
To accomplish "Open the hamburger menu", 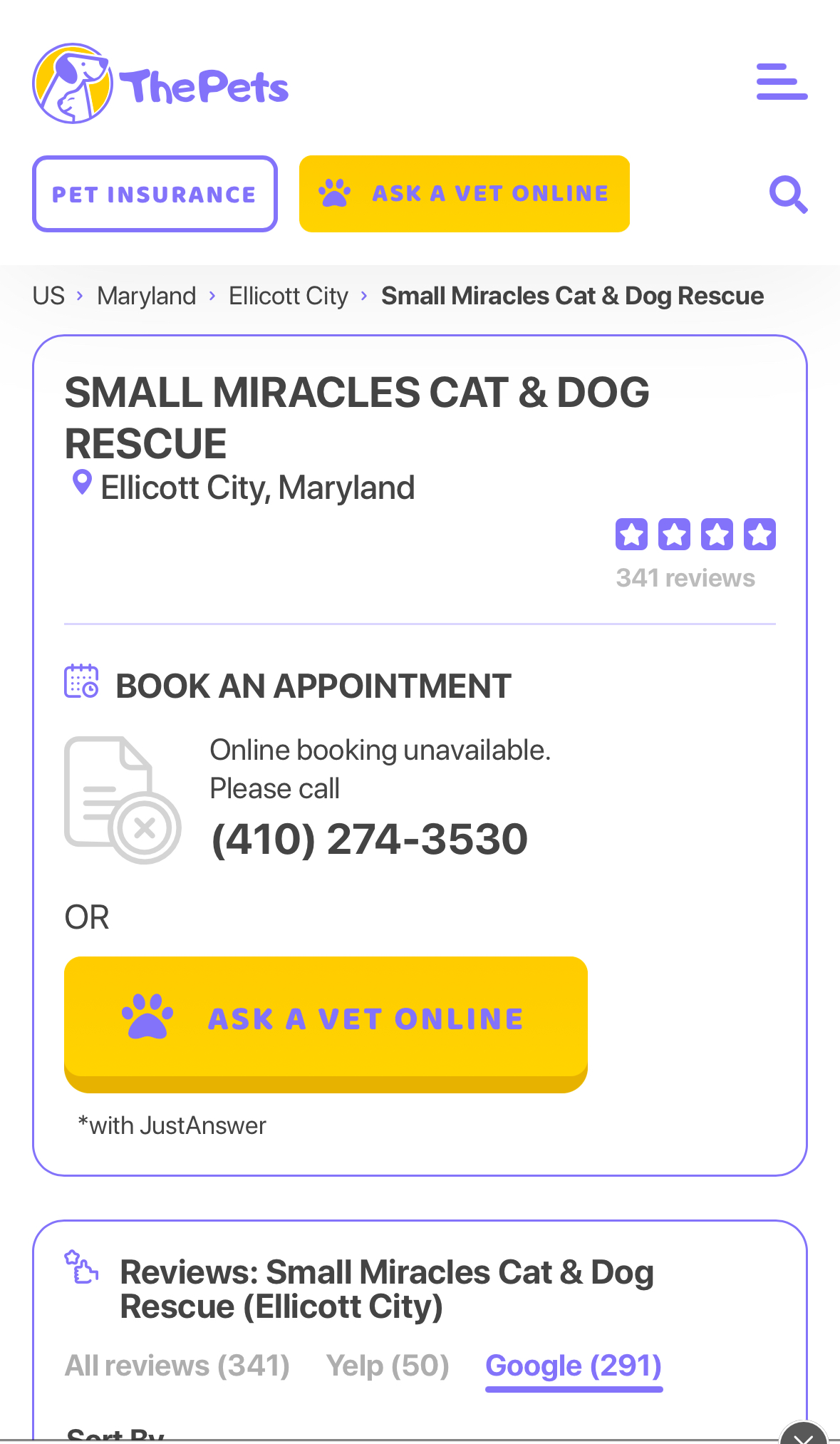I will tap(782, 82).
